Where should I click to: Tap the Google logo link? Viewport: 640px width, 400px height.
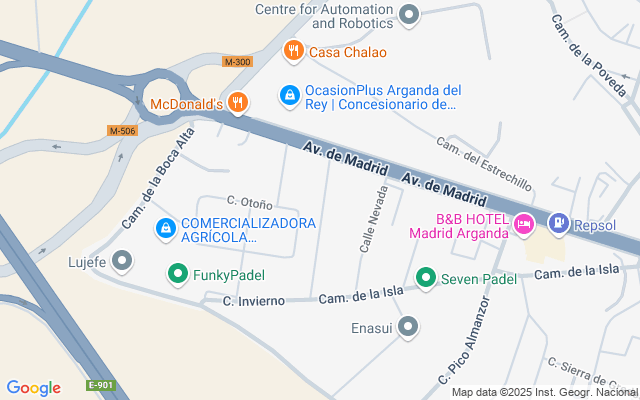coord(33,388)
